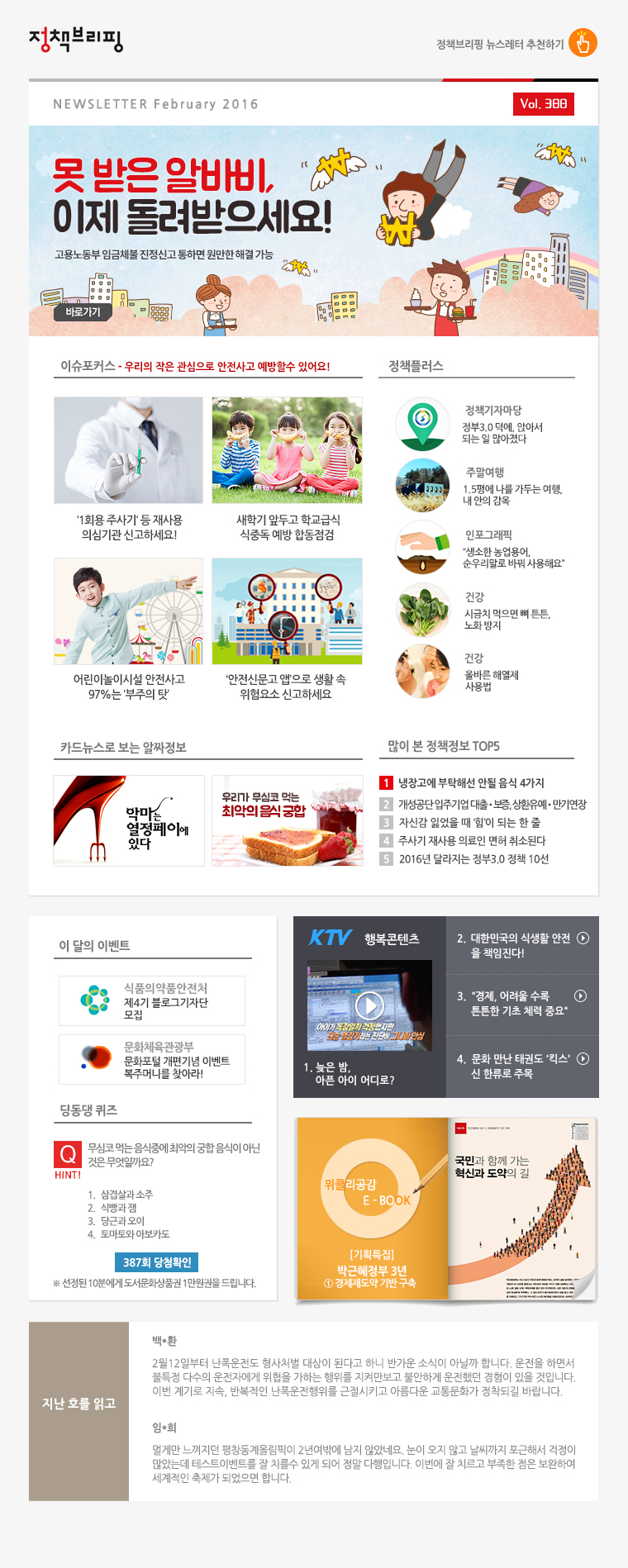628x1568 pixels.
Task: Open the '악마는 열정페이에 있다' card news
Action: (129, 820)
